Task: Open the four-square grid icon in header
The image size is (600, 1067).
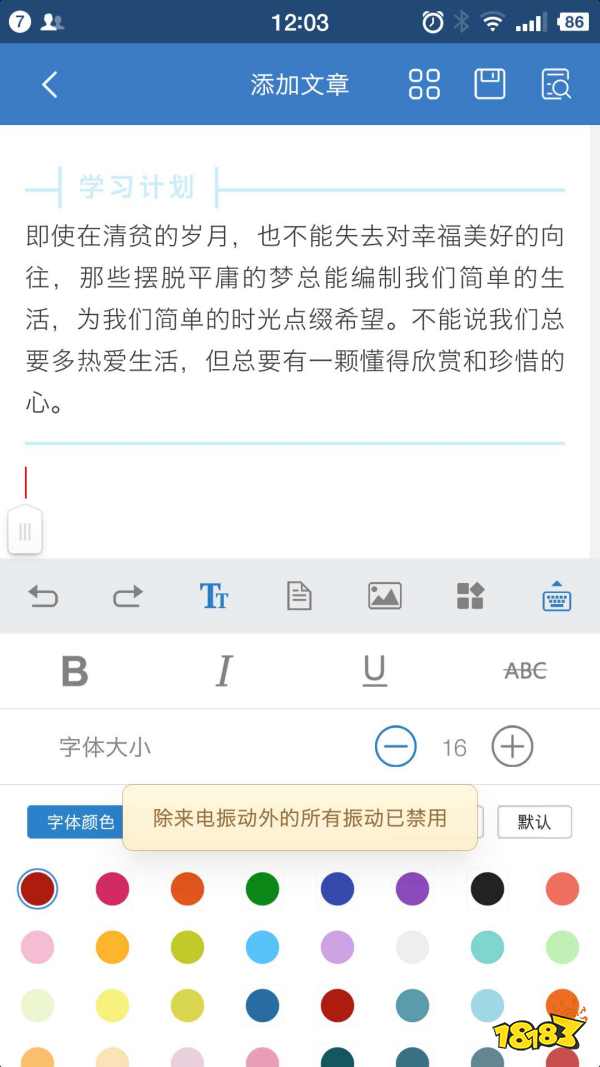Action: coord(424,85)
